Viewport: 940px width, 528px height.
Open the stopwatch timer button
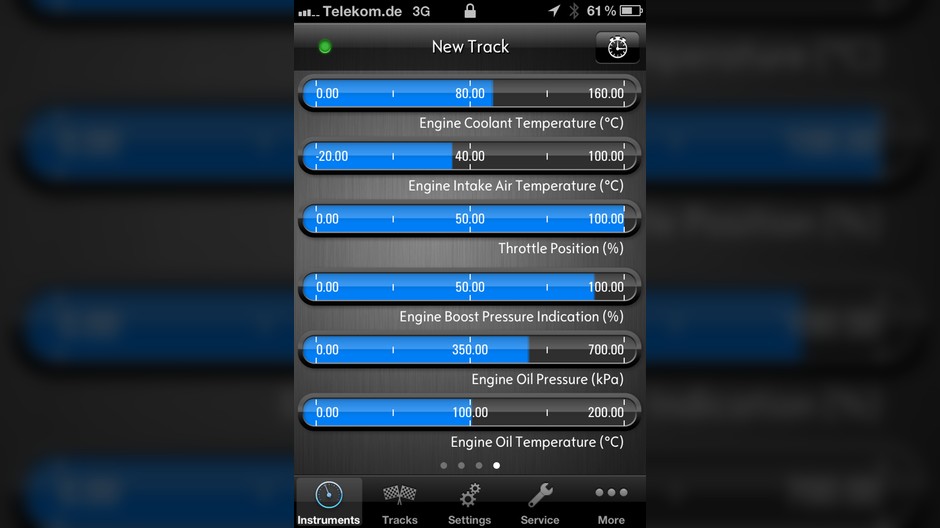click(x=617, y=47)
